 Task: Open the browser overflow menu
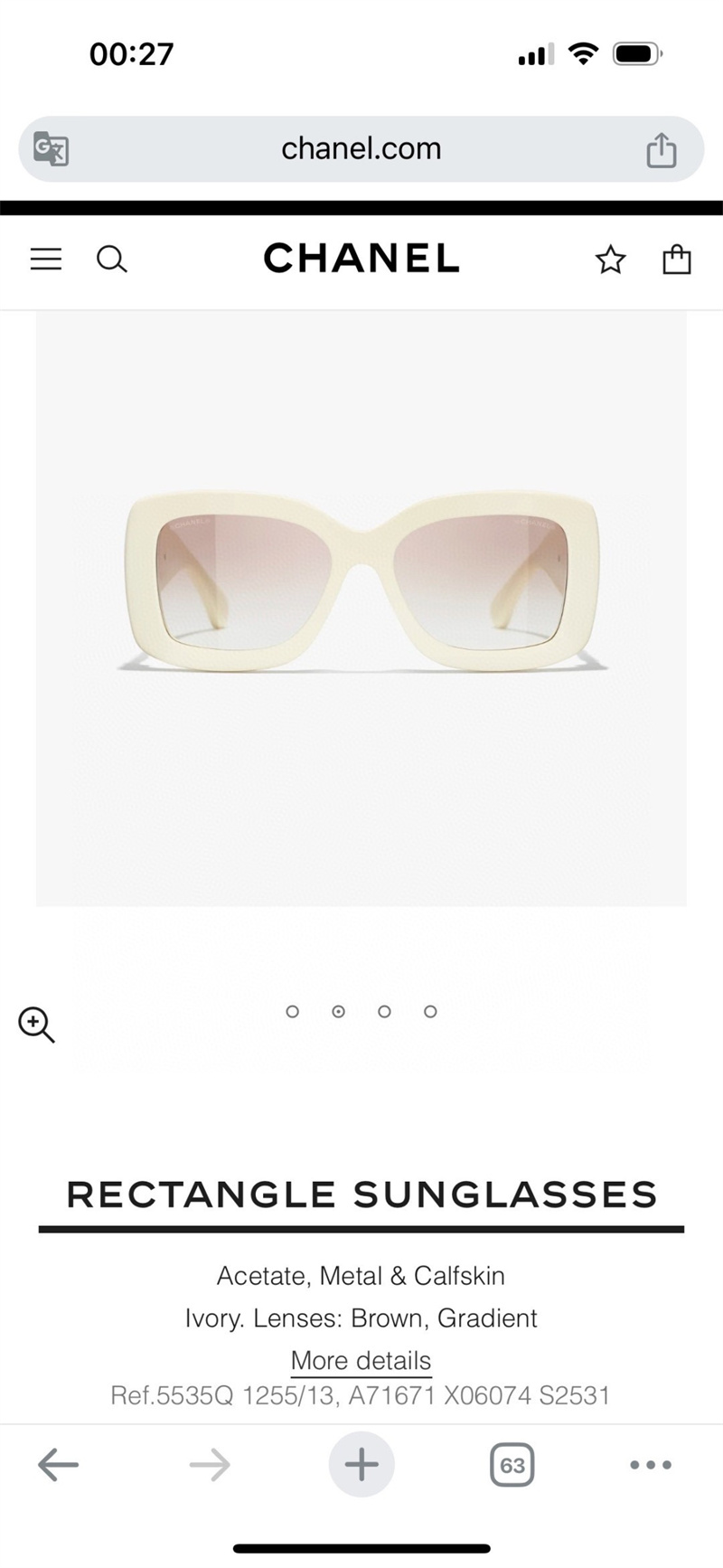click(651, 1464)
